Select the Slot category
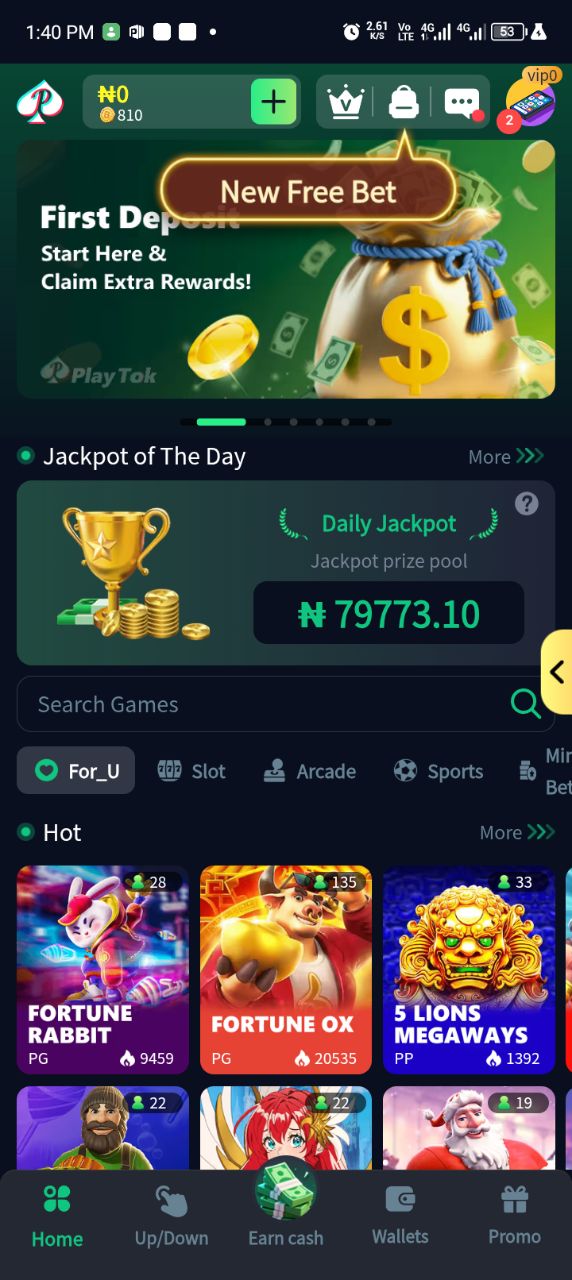Image resolution: width=572 pixels, height=1280 pixels. 192,771
